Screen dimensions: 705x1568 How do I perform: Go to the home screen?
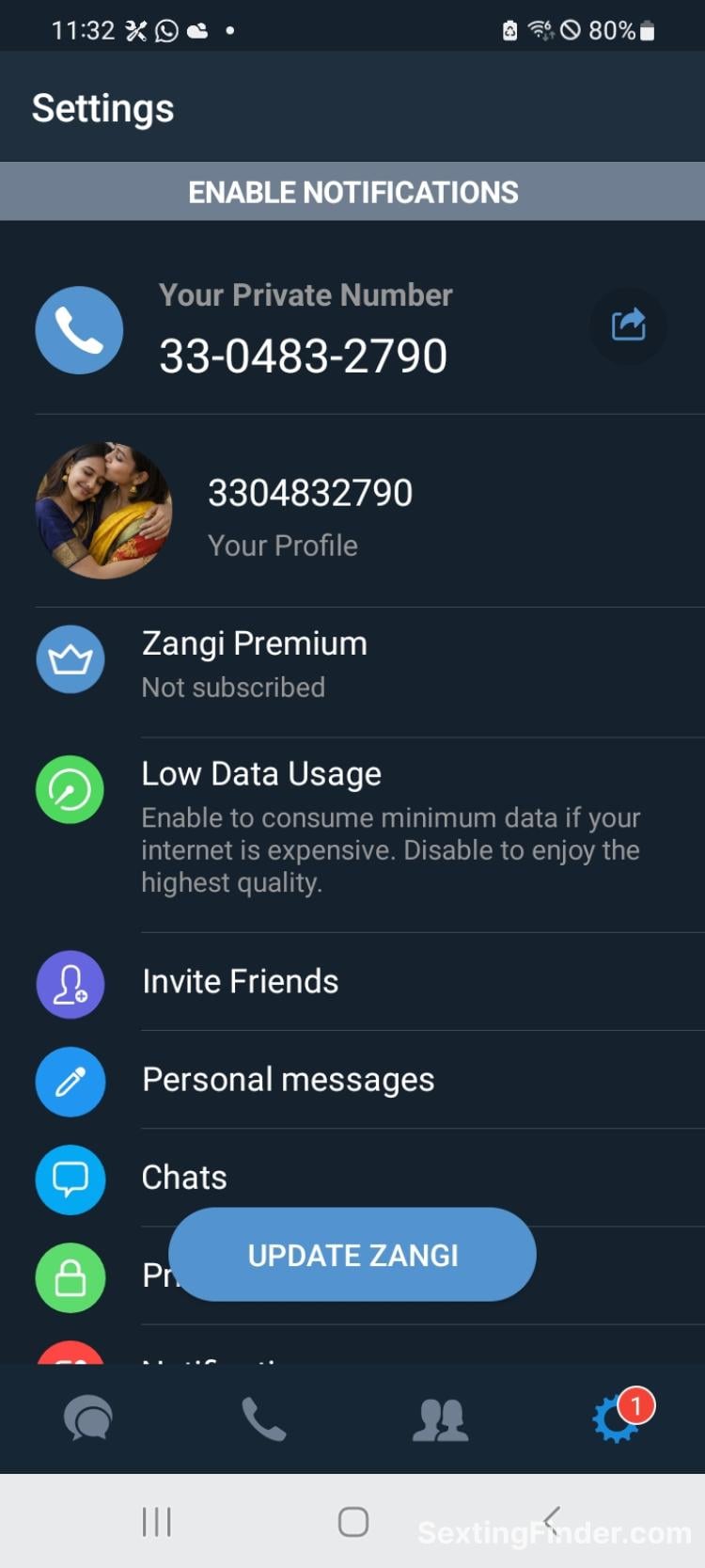(352, 1521)
